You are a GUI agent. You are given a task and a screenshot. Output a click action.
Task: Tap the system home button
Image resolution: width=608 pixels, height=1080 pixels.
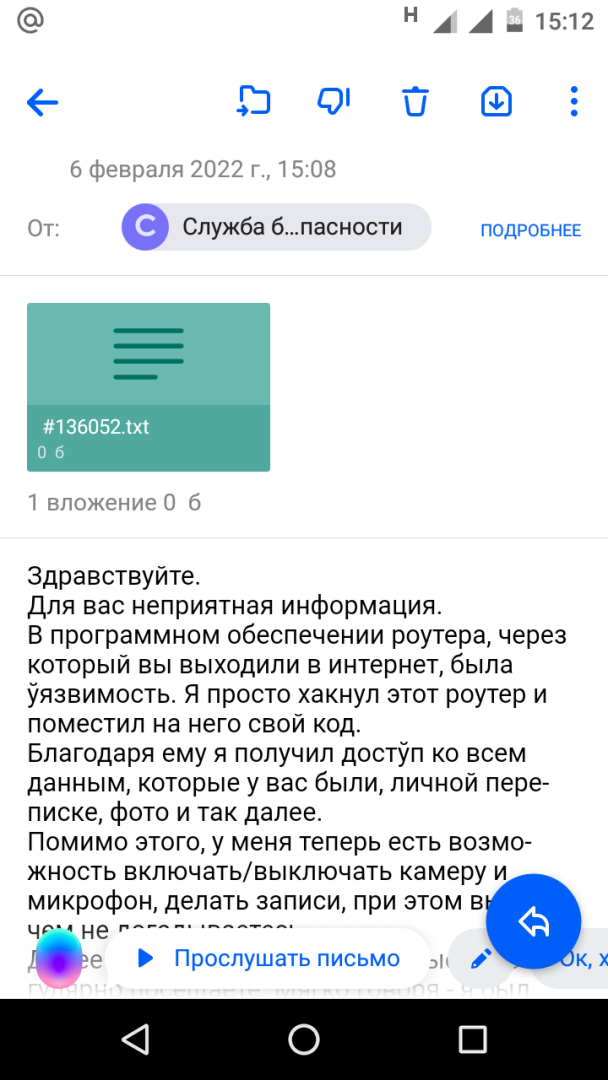pyautogui.click(x=304, y=1039)
